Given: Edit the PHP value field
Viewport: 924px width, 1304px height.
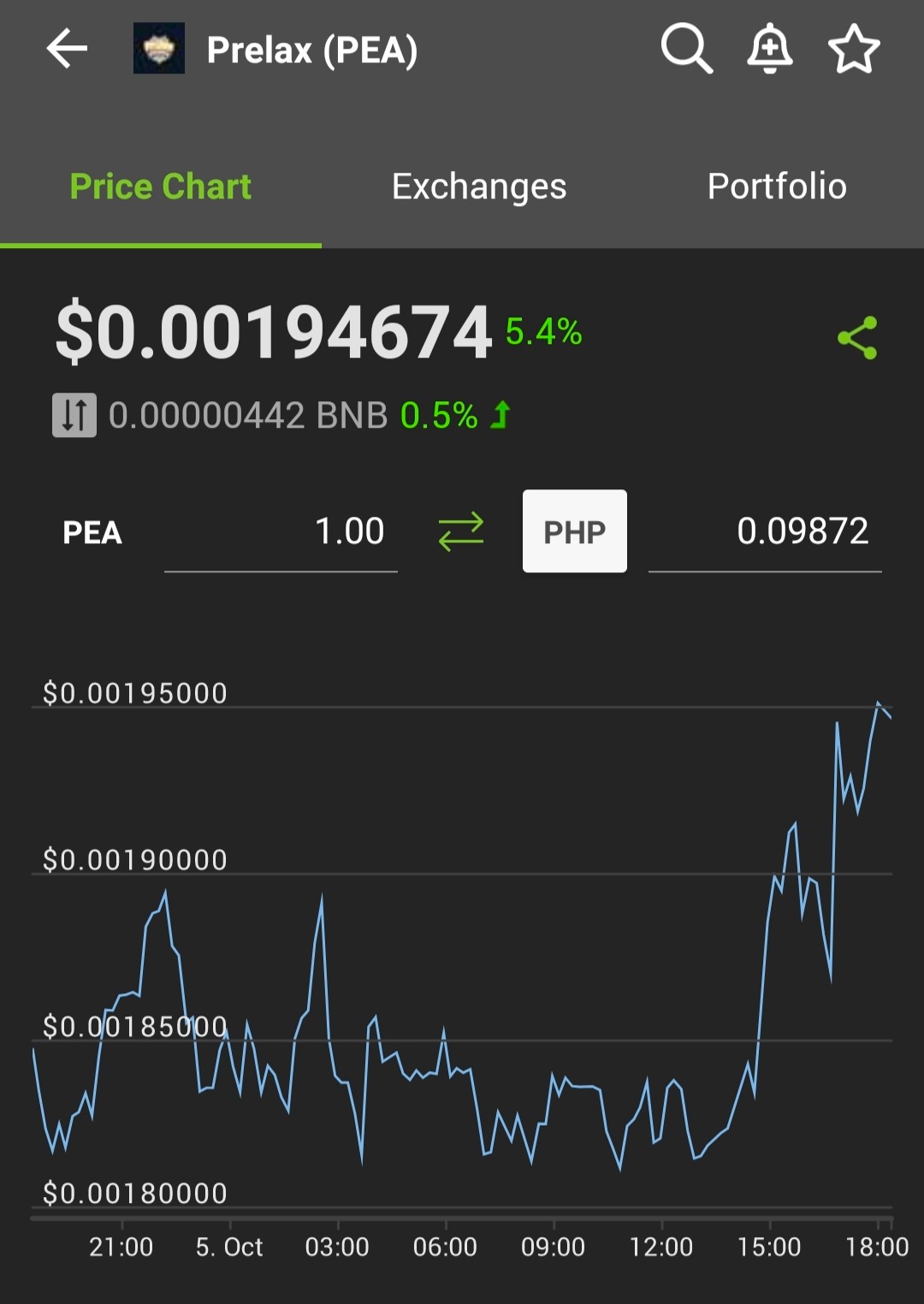Looking at the screenshot, I should pos(765,532).
